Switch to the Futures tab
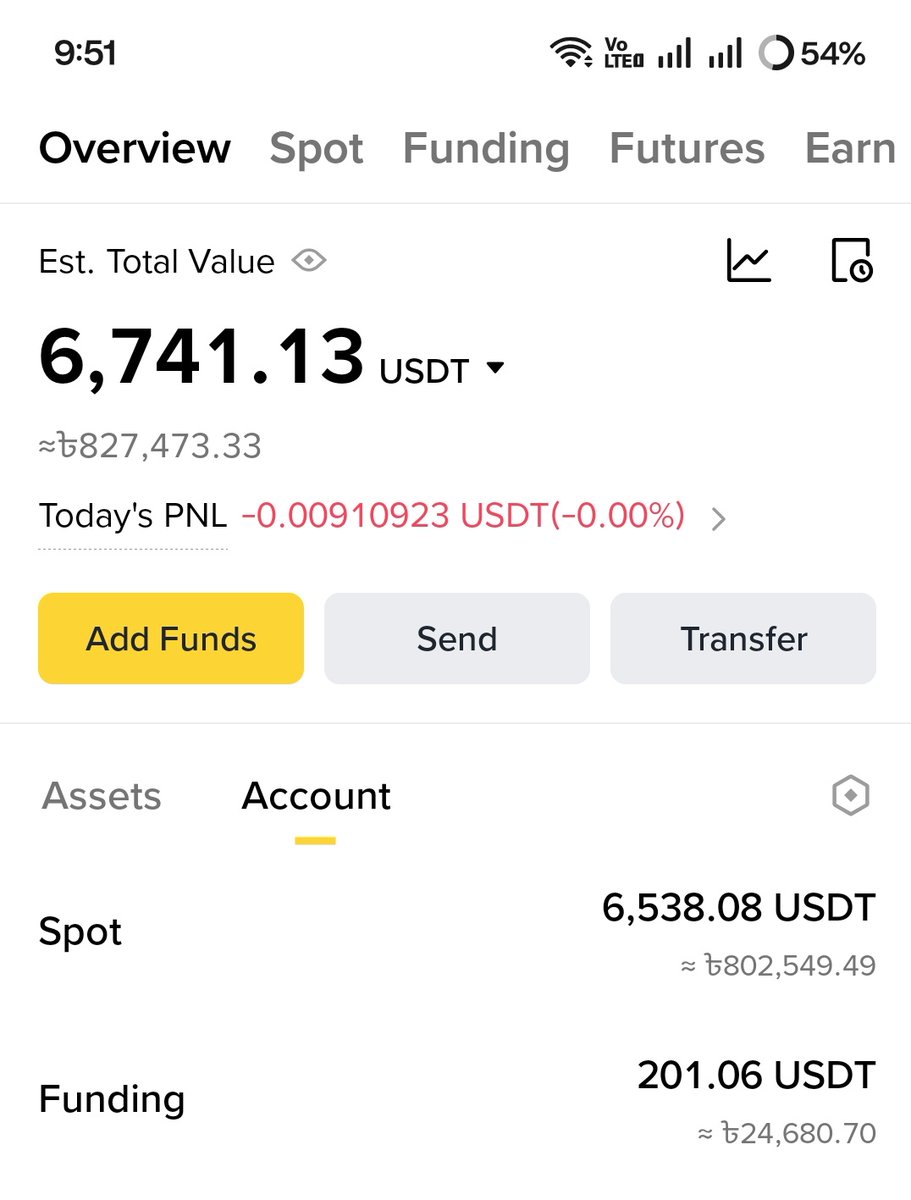Image resolution: width=911 pixels, height=1200 pixels. click(687, 148)
